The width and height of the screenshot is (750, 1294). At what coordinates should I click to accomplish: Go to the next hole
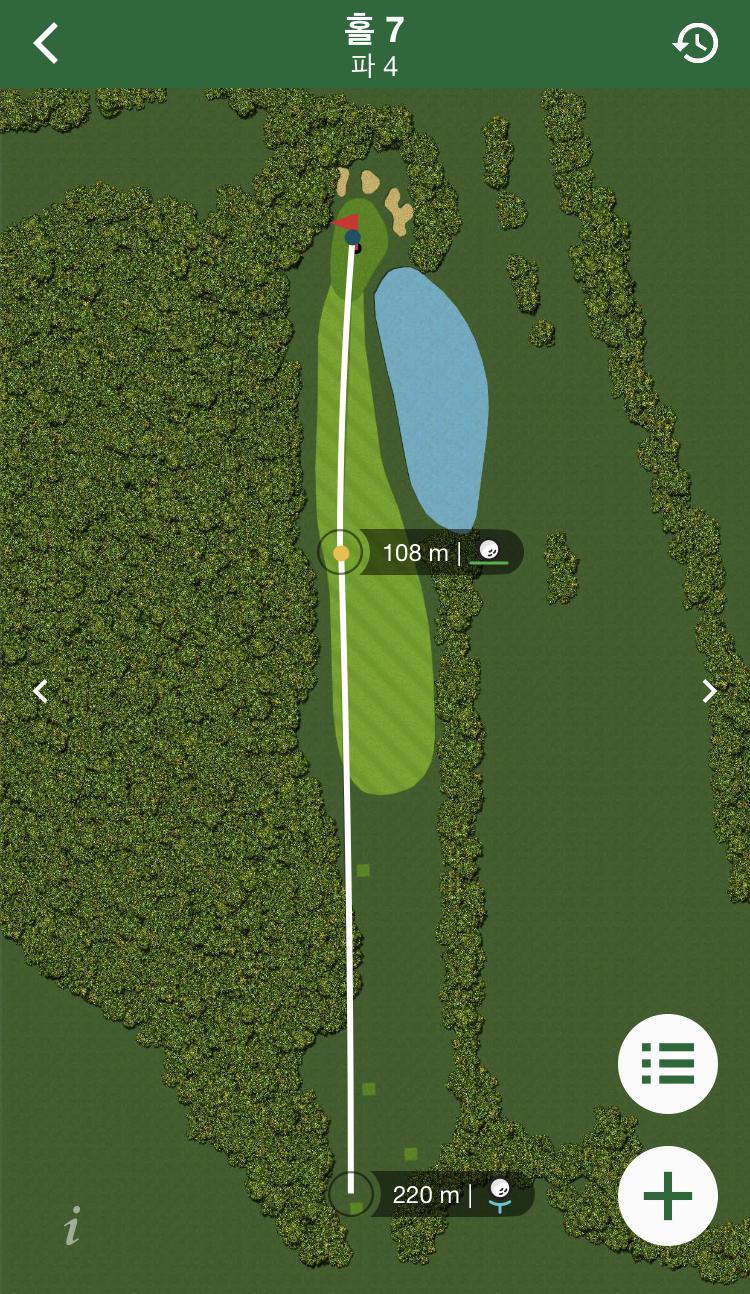[709, 691]
